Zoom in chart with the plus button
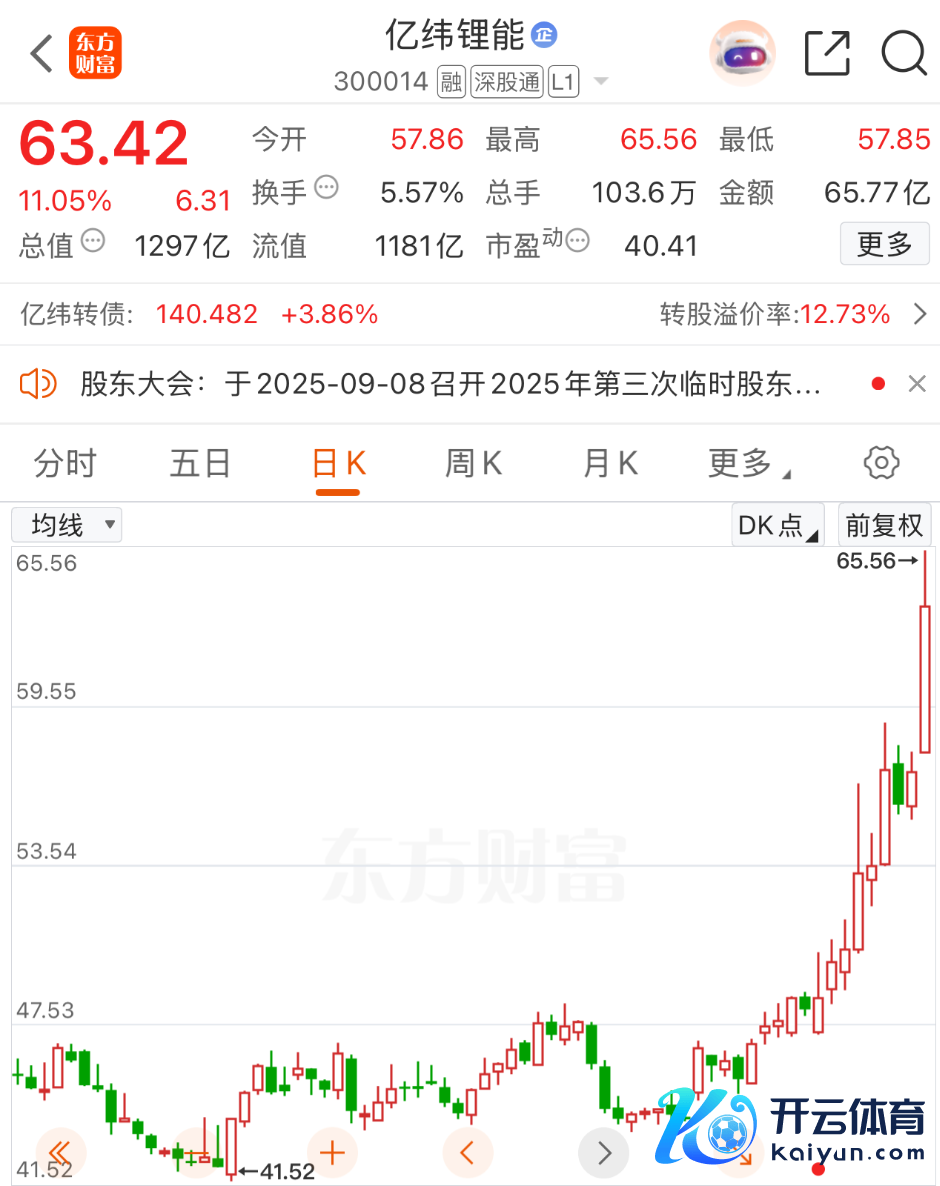The image size is (940, 1186). tap(332, 1153)
